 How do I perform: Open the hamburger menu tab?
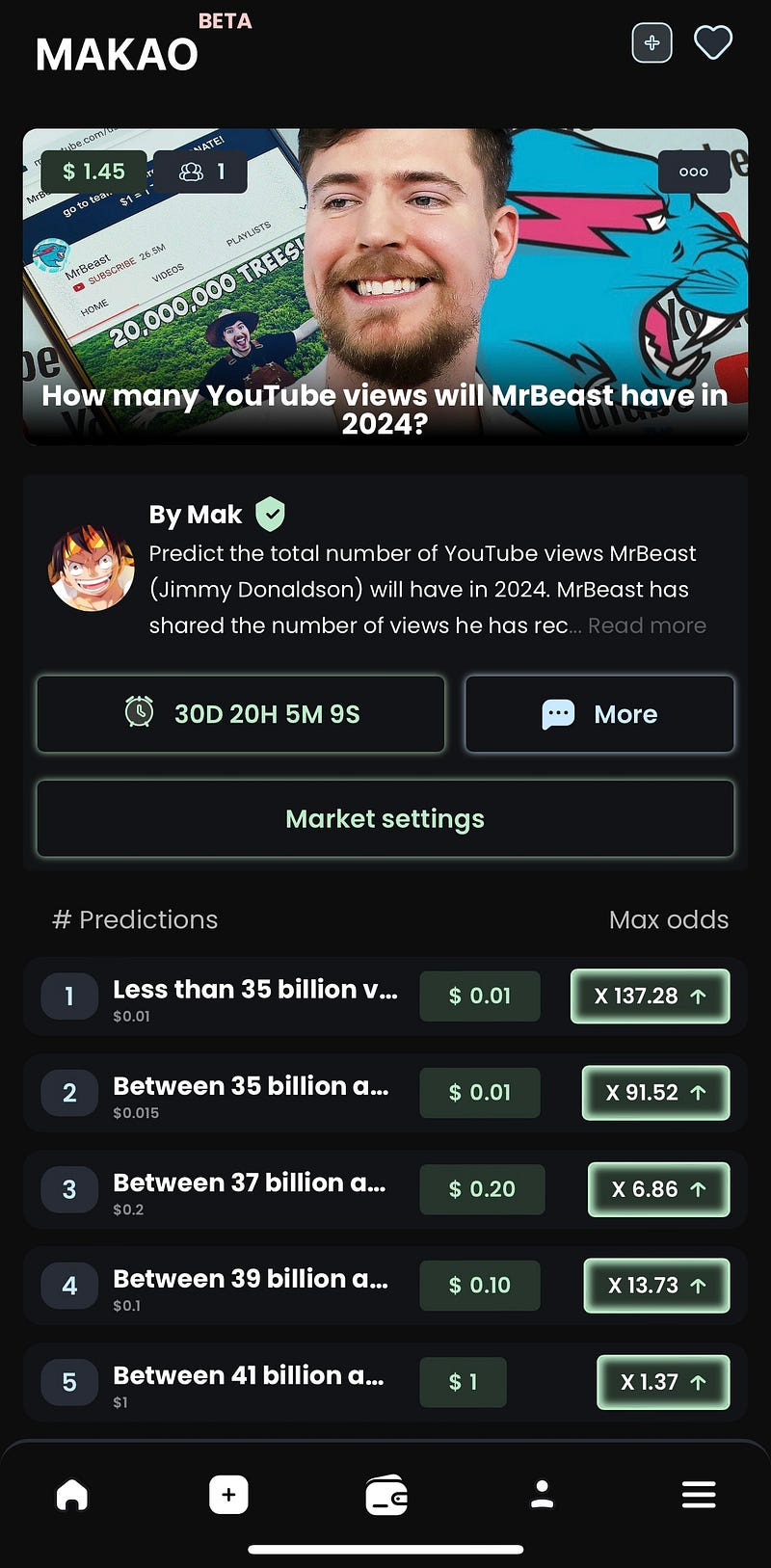pyautogui.click(x=699, y=1495)
